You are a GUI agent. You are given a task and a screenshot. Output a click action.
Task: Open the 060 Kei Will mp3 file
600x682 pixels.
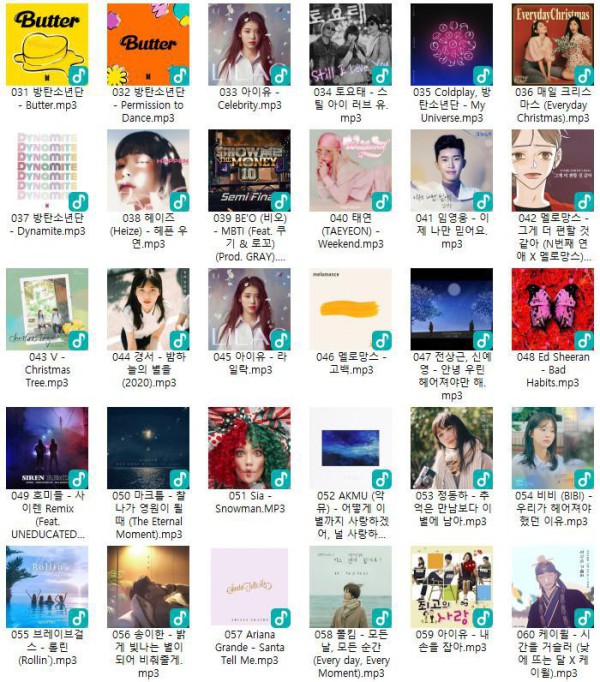tap(553, 587)
